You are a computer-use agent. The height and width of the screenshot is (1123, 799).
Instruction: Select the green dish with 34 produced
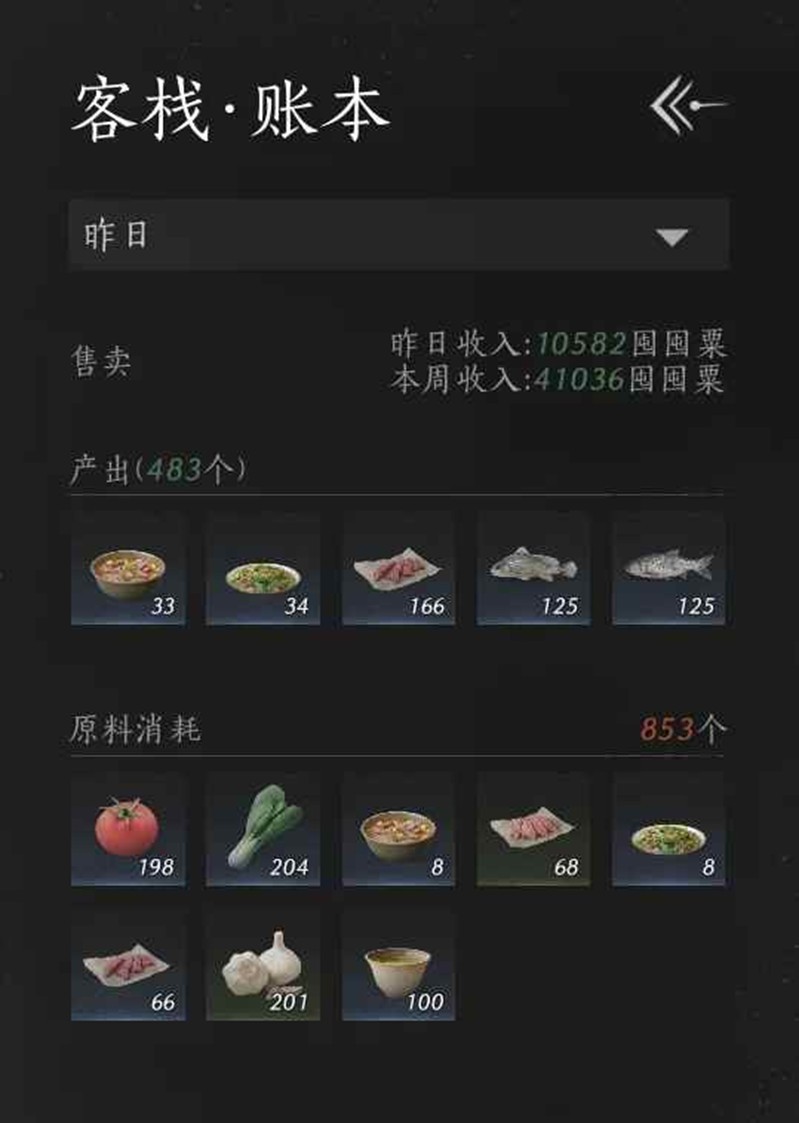point(263,570)
